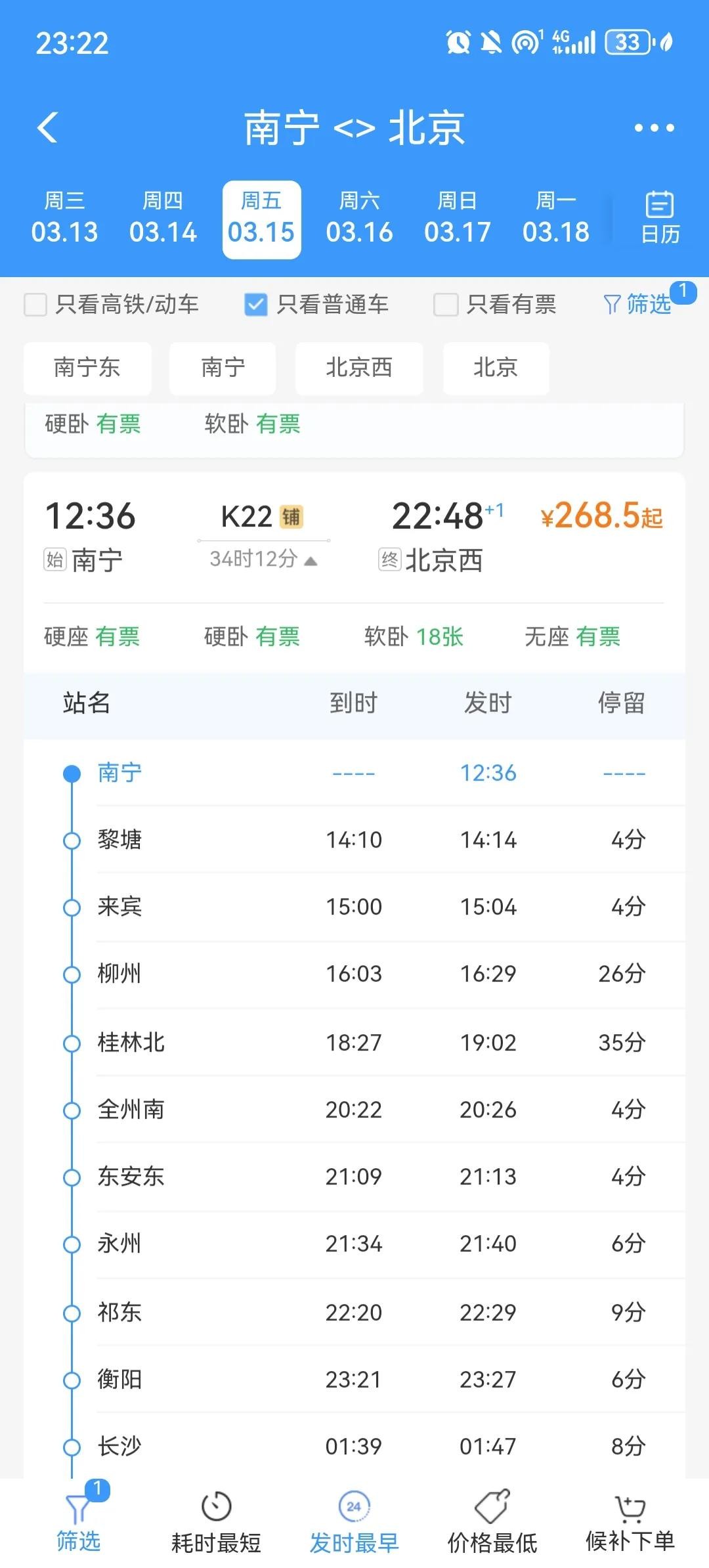Open 候补下单
This screenshot has width=709, height=1568.
point(630,1523)
